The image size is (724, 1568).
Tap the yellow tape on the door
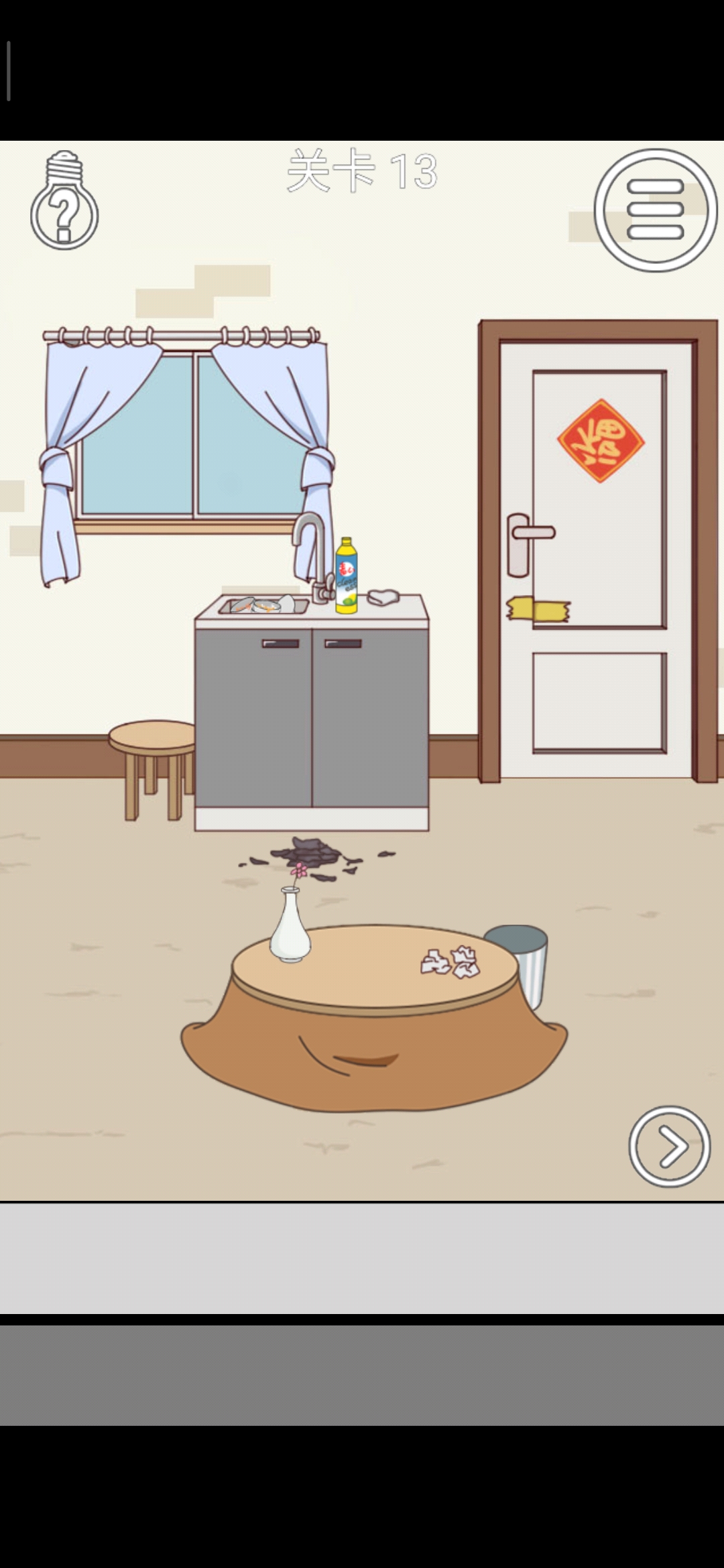[538, 609]
